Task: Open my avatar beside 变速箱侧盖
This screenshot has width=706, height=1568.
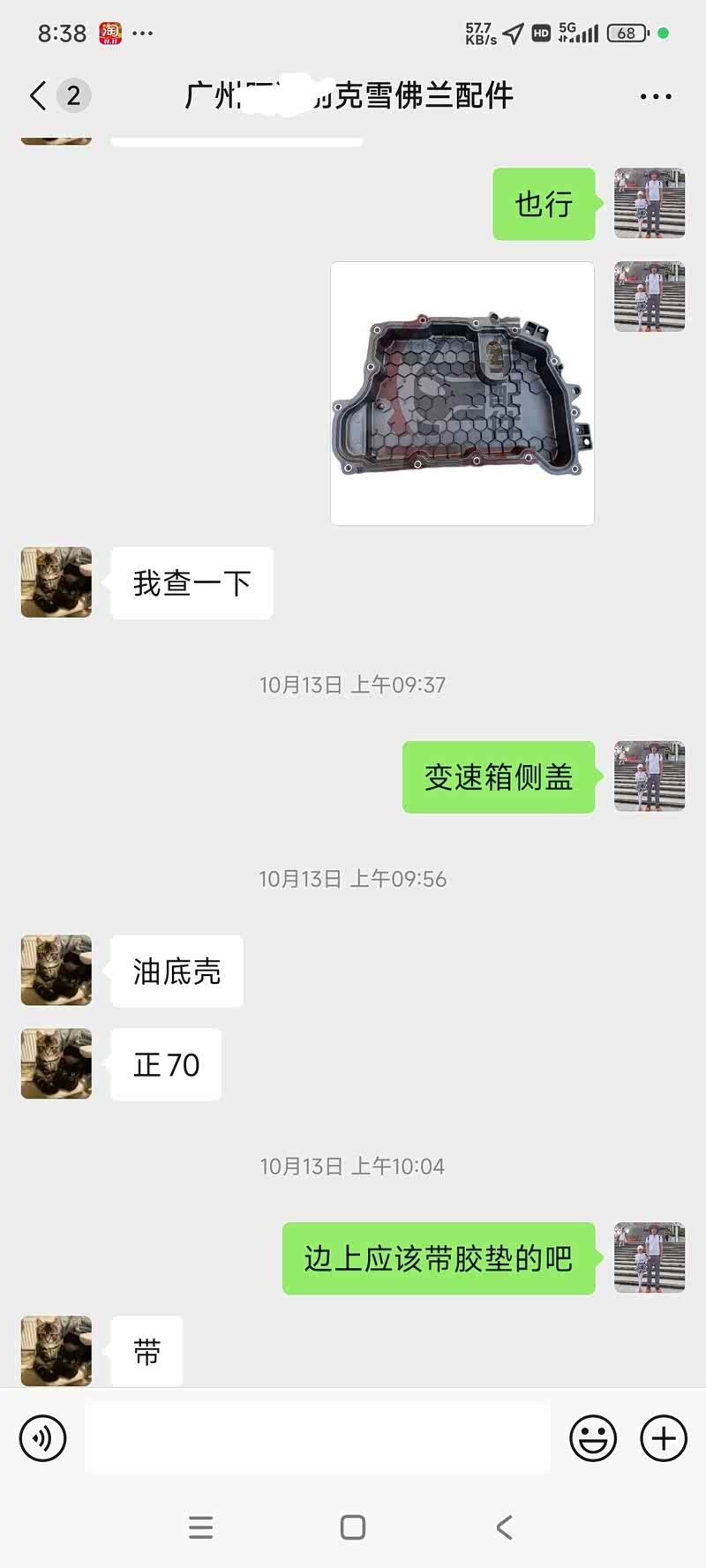Action: point(650,776)
